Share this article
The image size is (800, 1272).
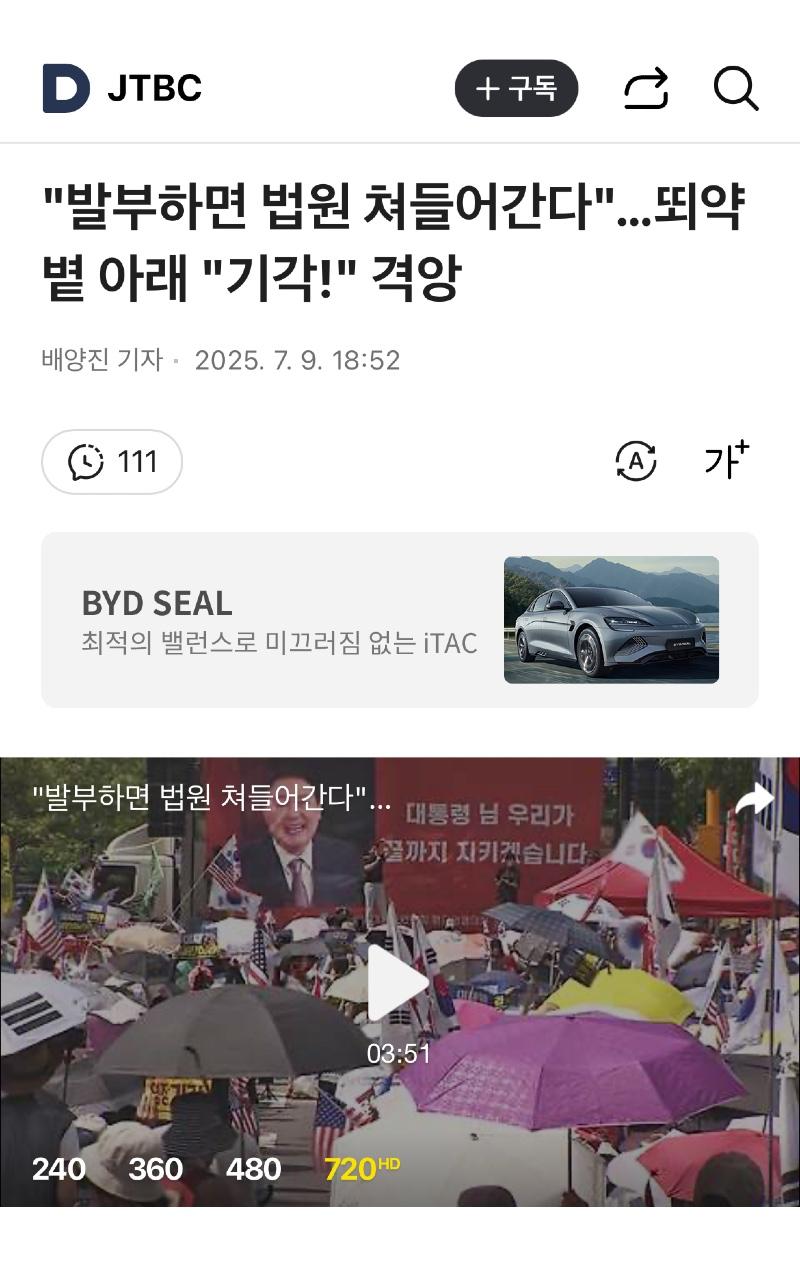coord(646,89)
